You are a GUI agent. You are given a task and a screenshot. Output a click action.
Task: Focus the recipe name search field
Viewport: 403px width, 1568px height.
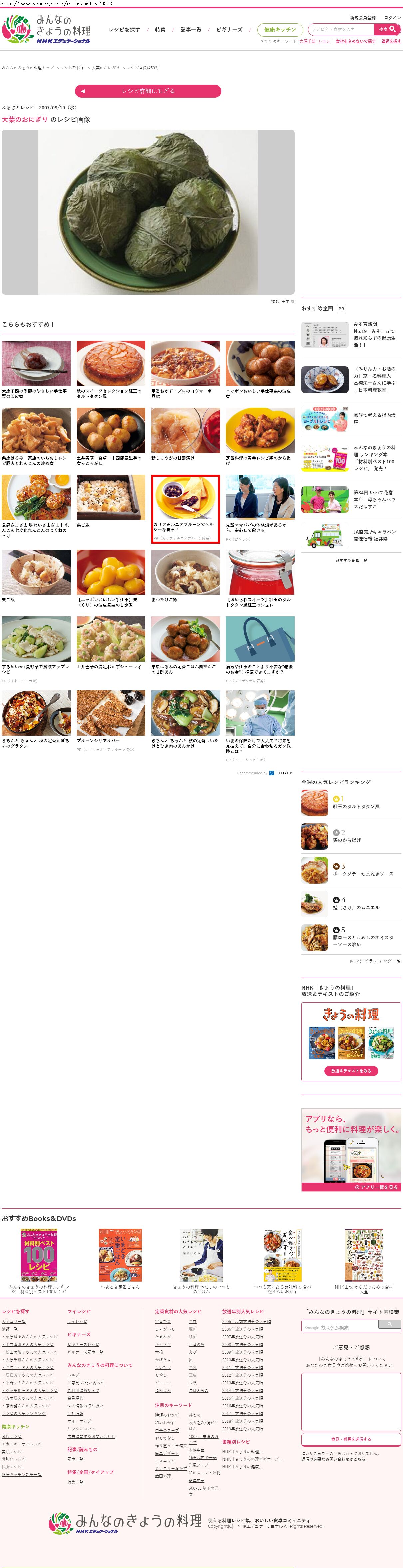tap(341, 29)
